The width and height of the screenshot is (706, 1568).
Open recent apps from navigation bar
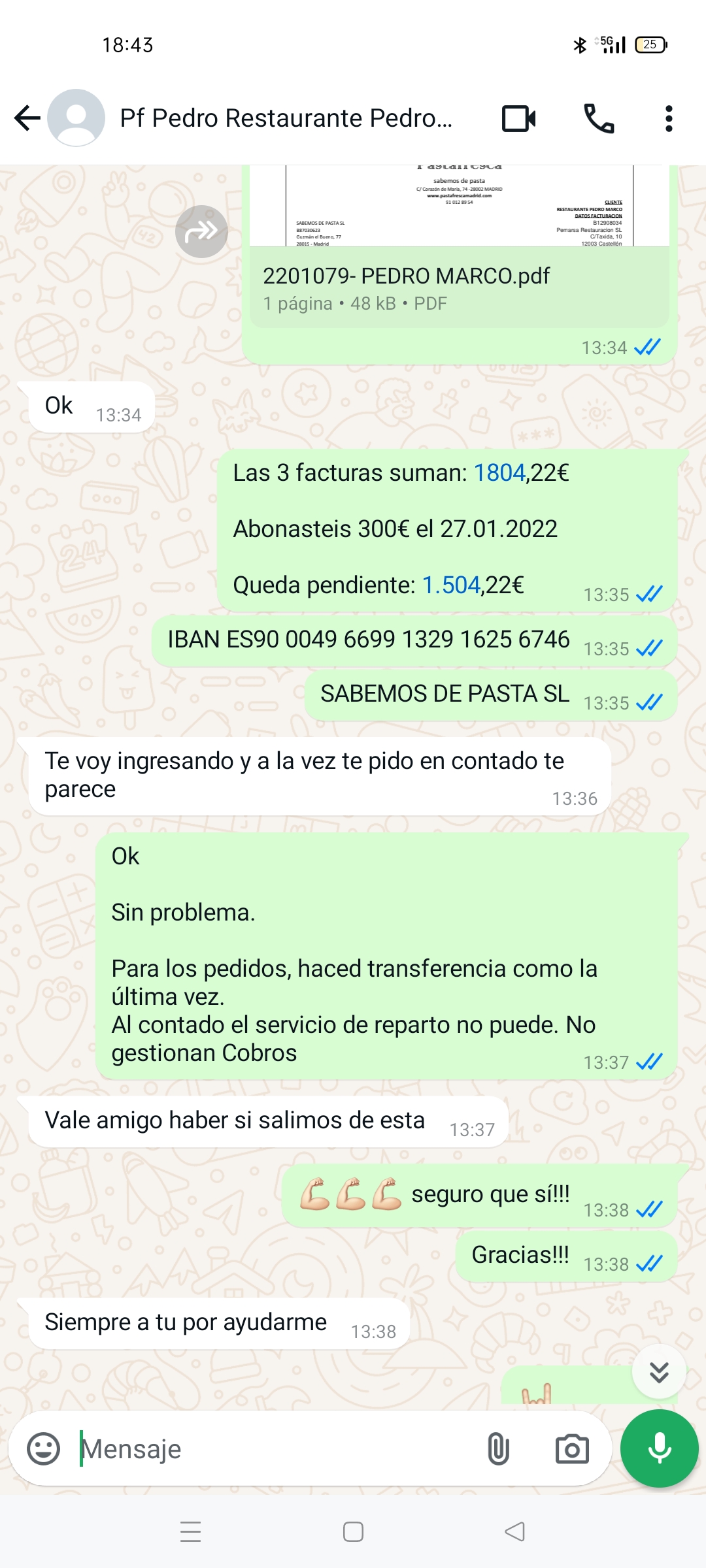[190, 1531]
